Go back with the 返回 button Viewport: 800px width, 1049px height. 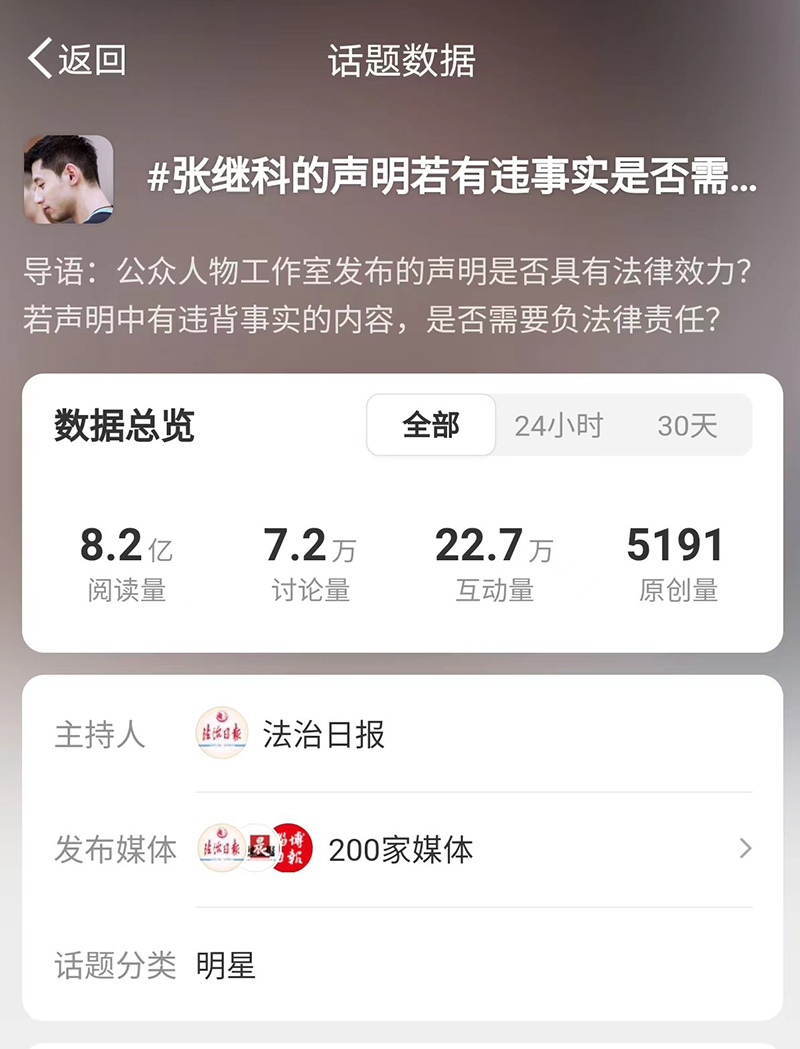(x=77, y=60)
